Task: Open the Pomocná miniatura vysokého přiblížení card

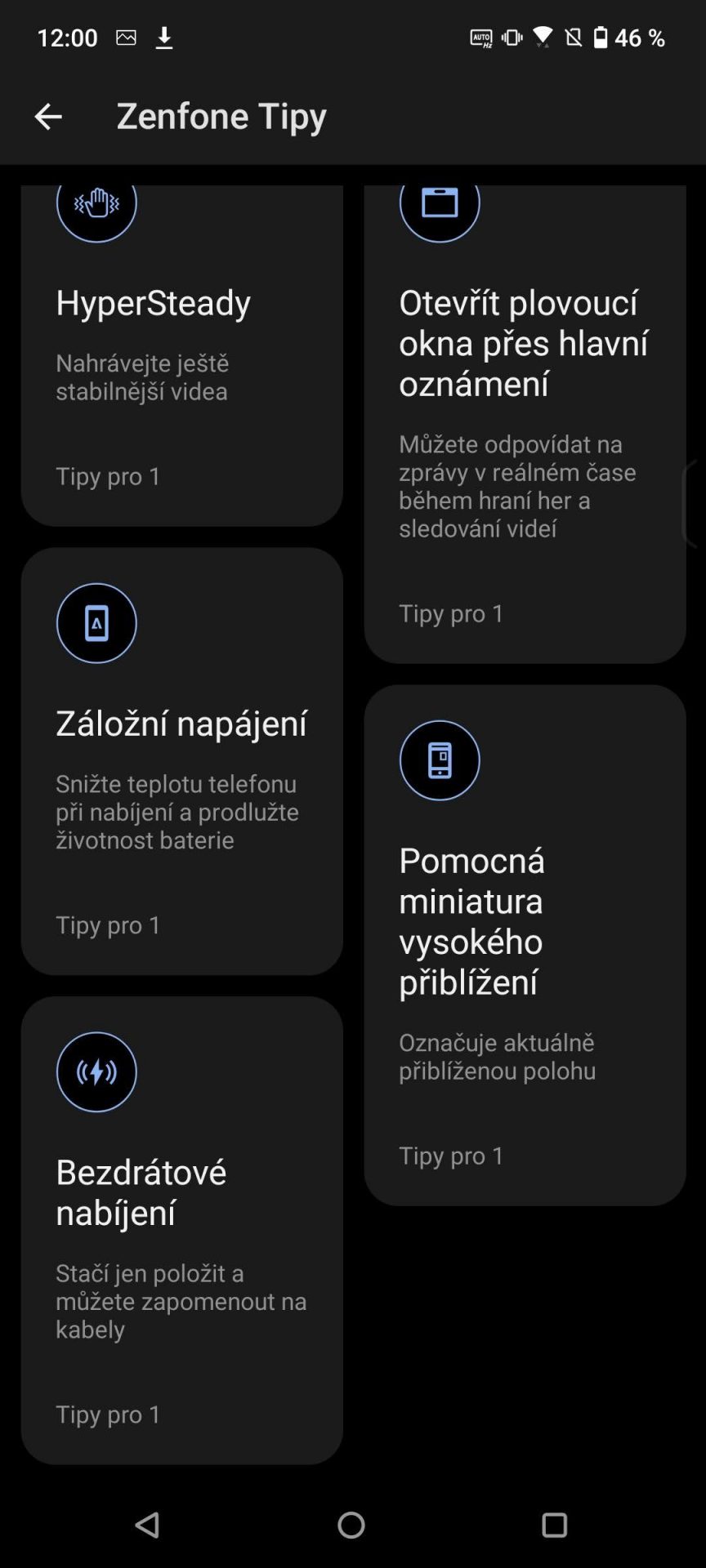Action: (x=525, y=945)
